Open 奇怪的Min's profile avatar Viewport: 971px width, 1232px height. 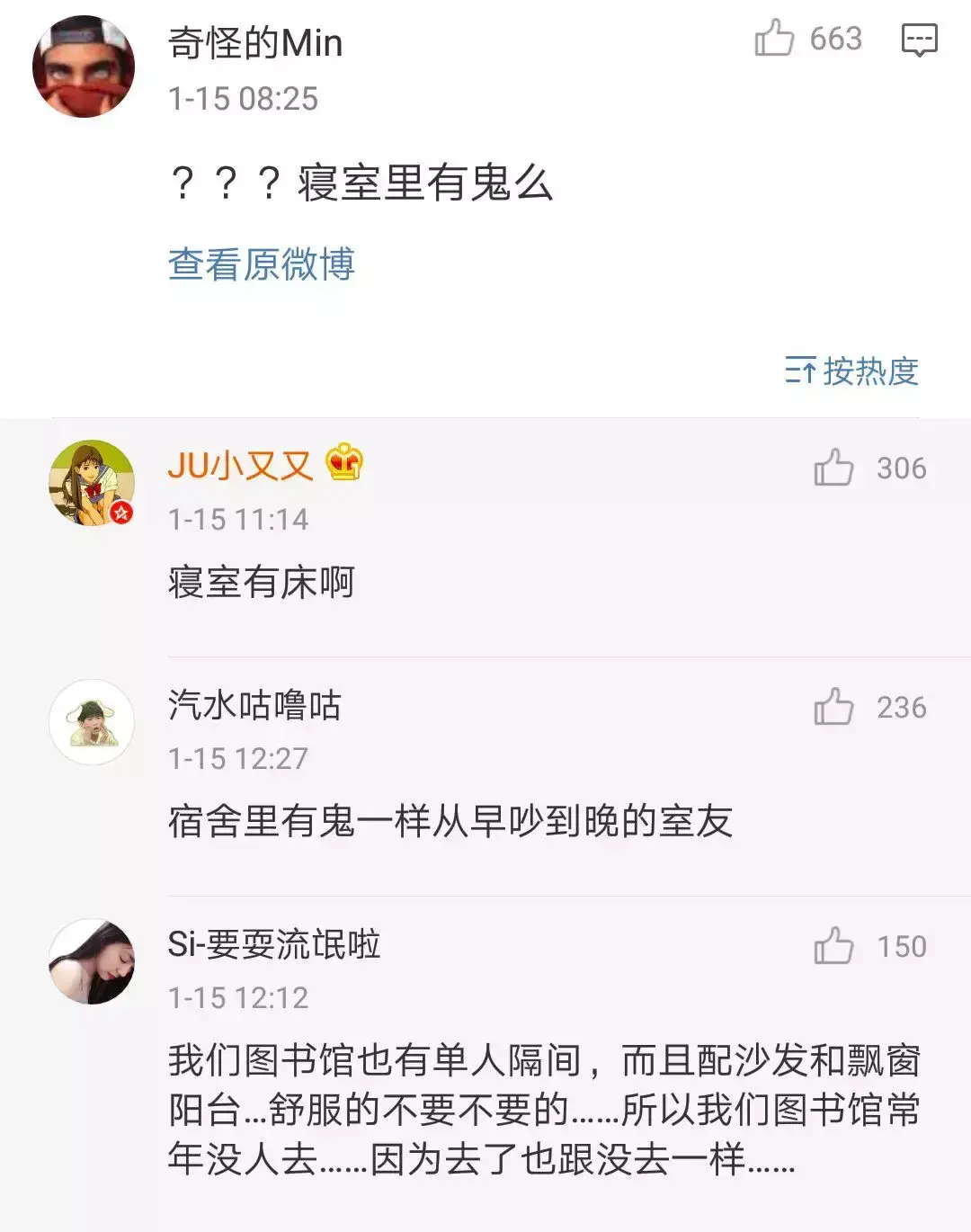[x=84, y=67]
